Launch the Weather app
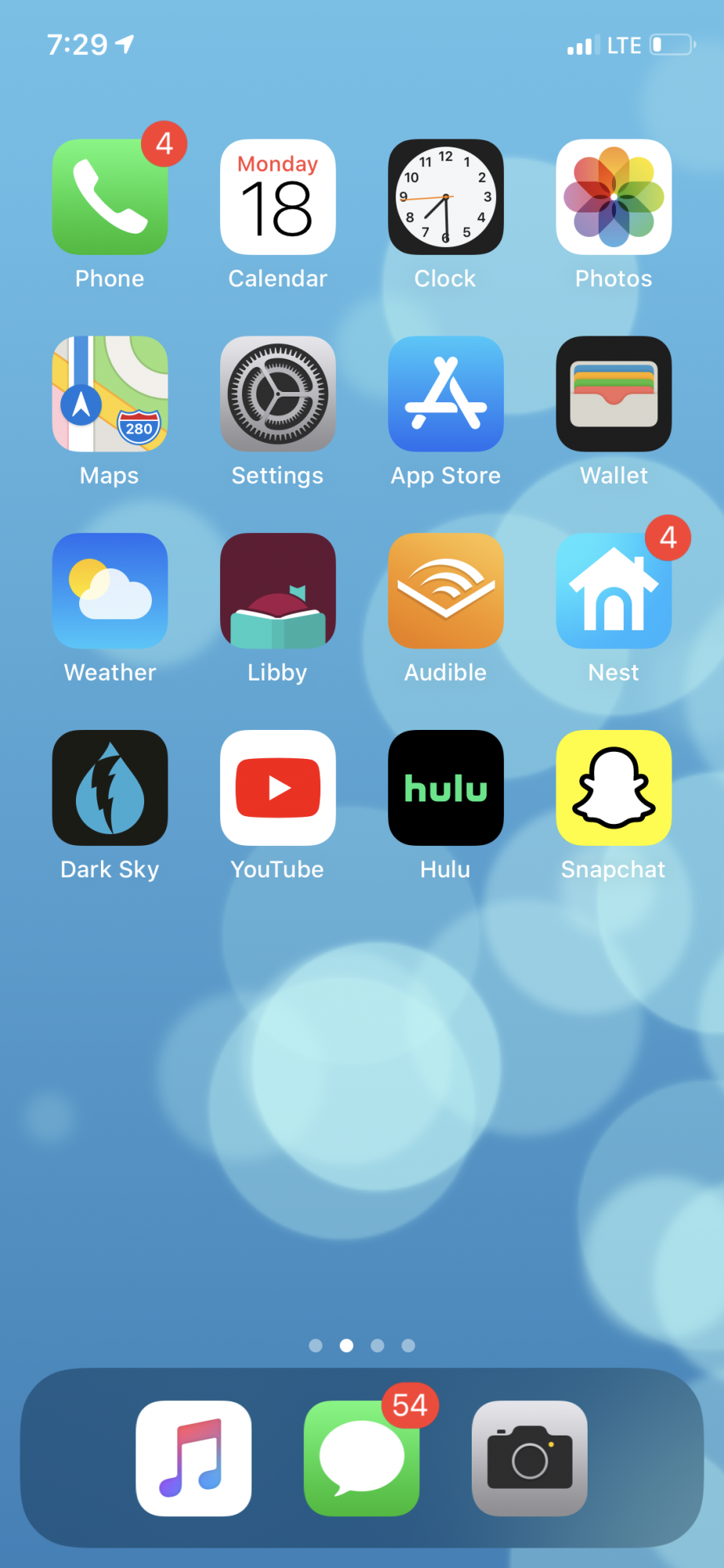This screenshot has width=724, height=1568. pyautogui.click(x=110, y=590)
